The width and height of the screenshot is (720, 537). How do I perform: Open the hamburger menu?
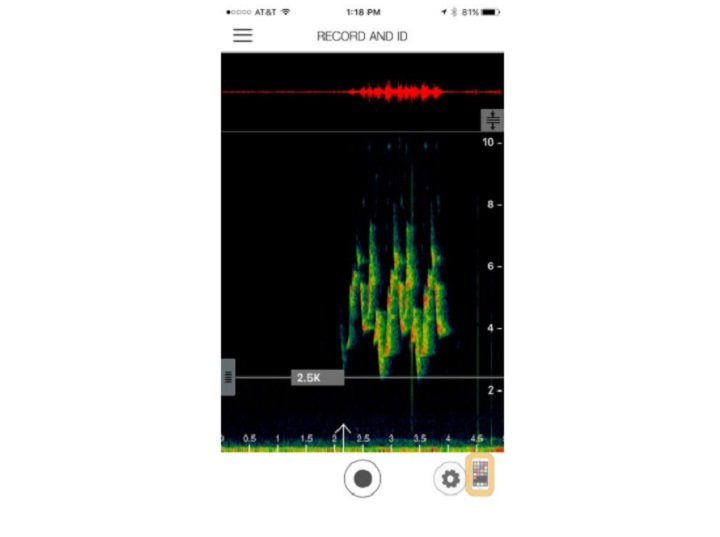pos(243,36)
